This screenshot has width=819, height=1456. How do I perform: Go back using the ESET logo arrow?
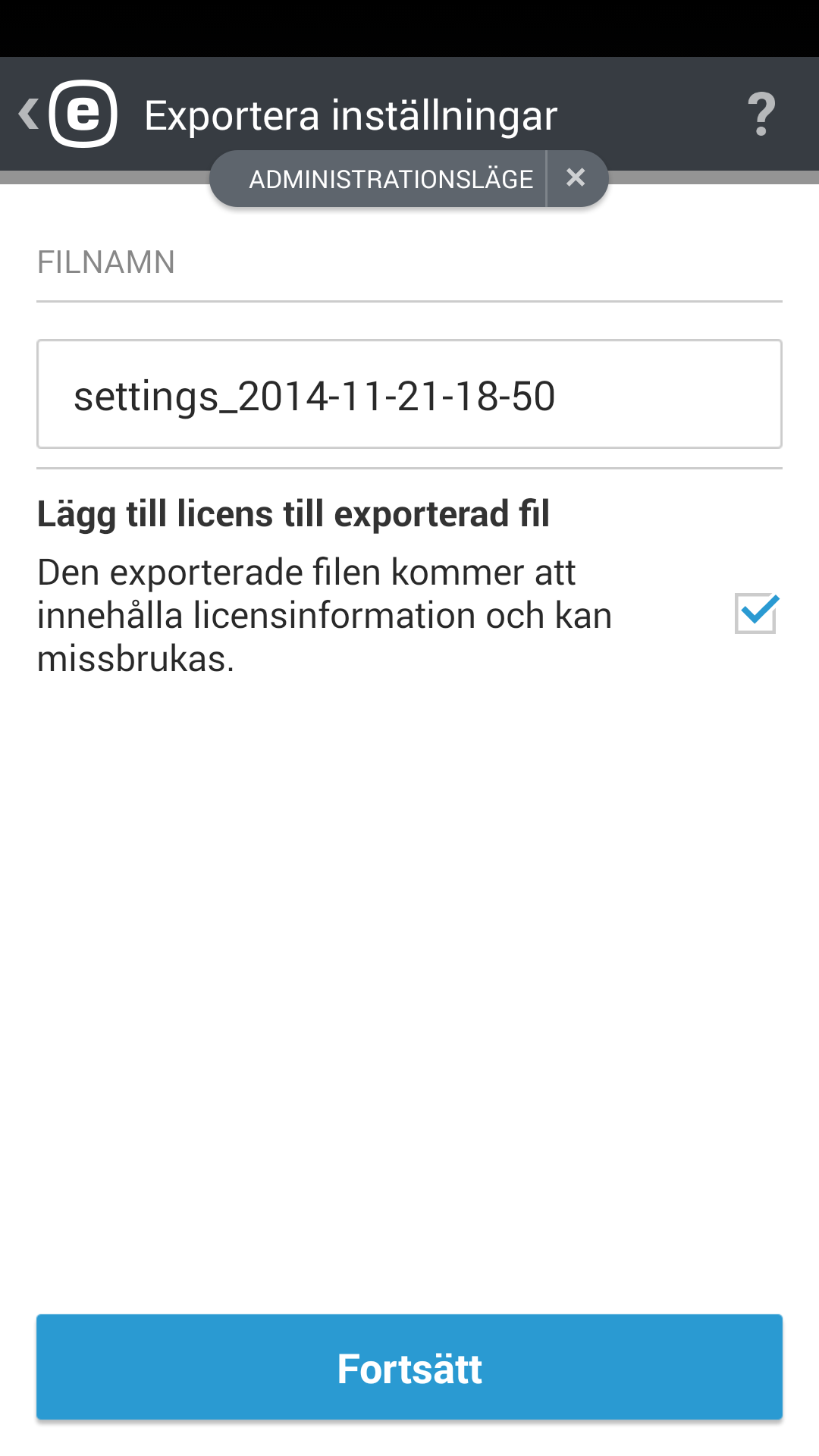(x=67, y=114)
